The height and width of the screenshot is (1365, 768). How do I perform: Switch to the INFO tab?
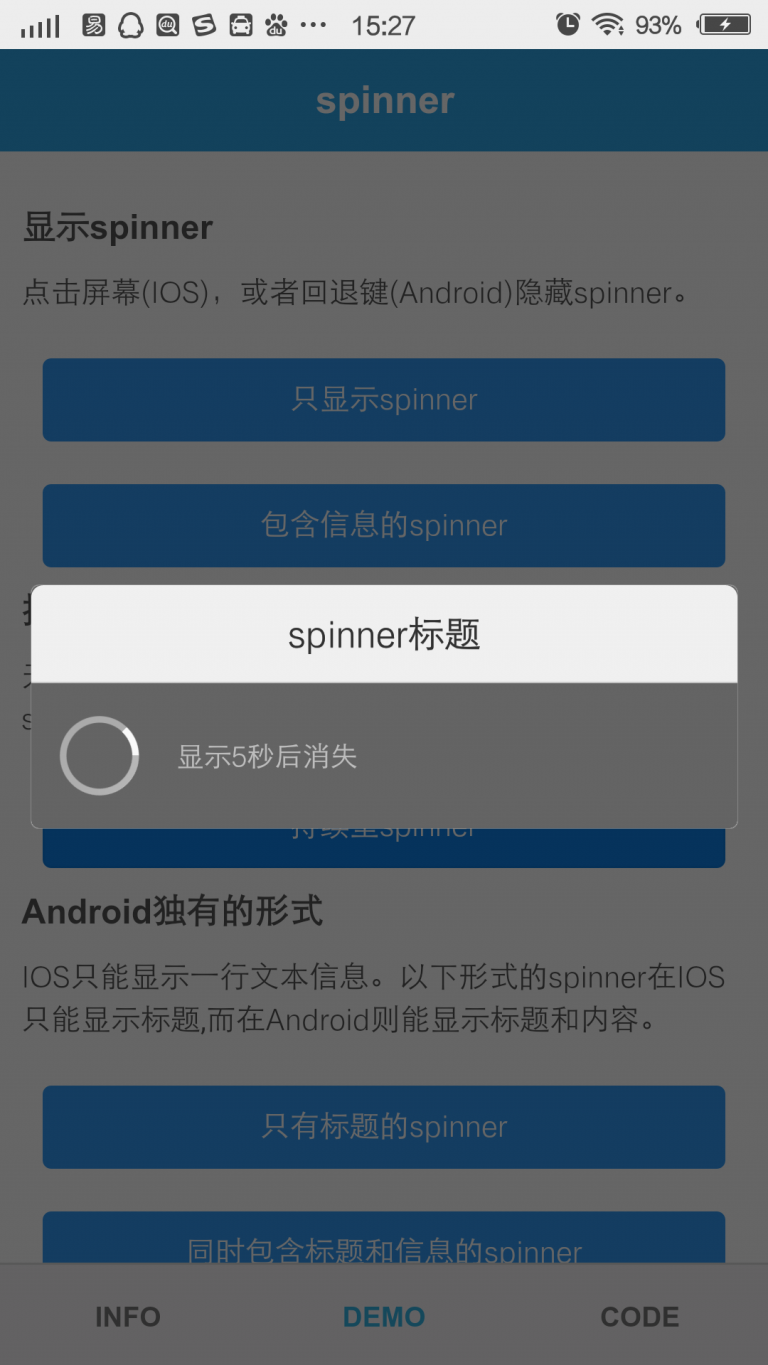[x=127, y=1316]
